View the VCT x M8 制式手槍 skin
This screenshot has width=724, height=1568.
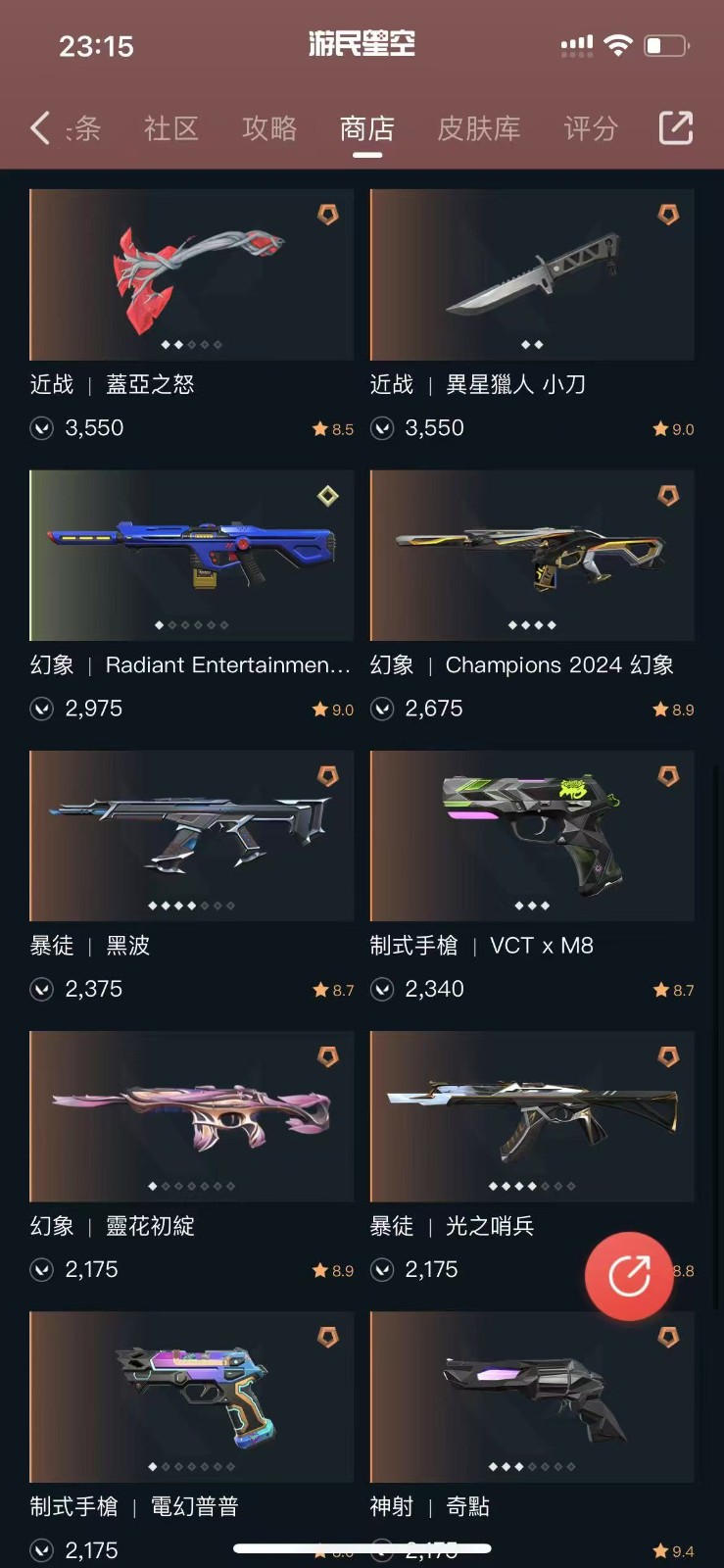pos(532,877)
